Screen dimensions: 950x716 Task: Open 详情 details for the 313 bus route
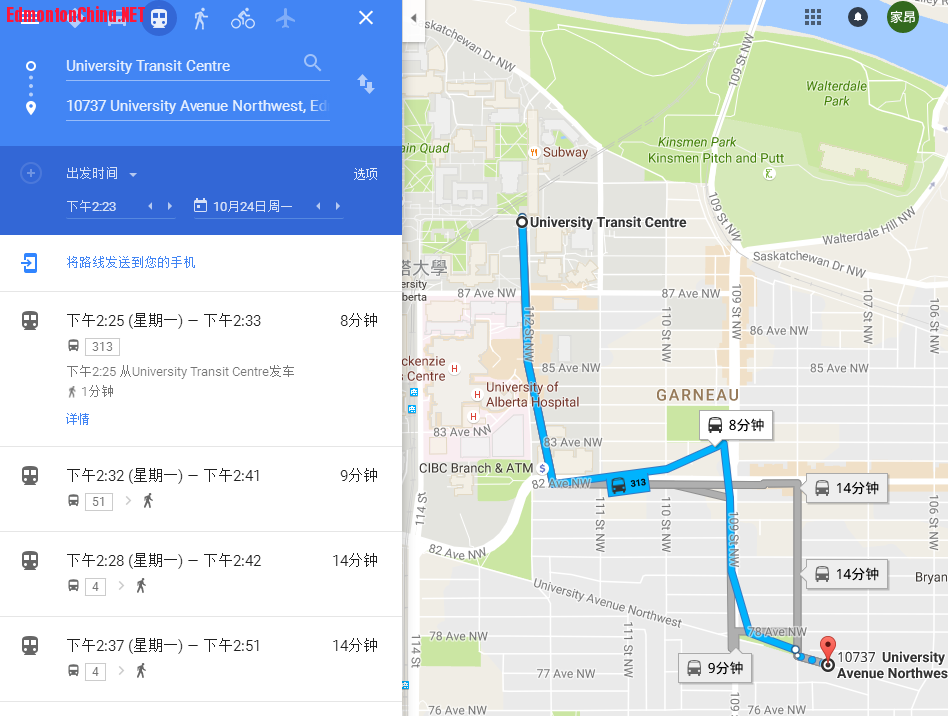point(78,419)
